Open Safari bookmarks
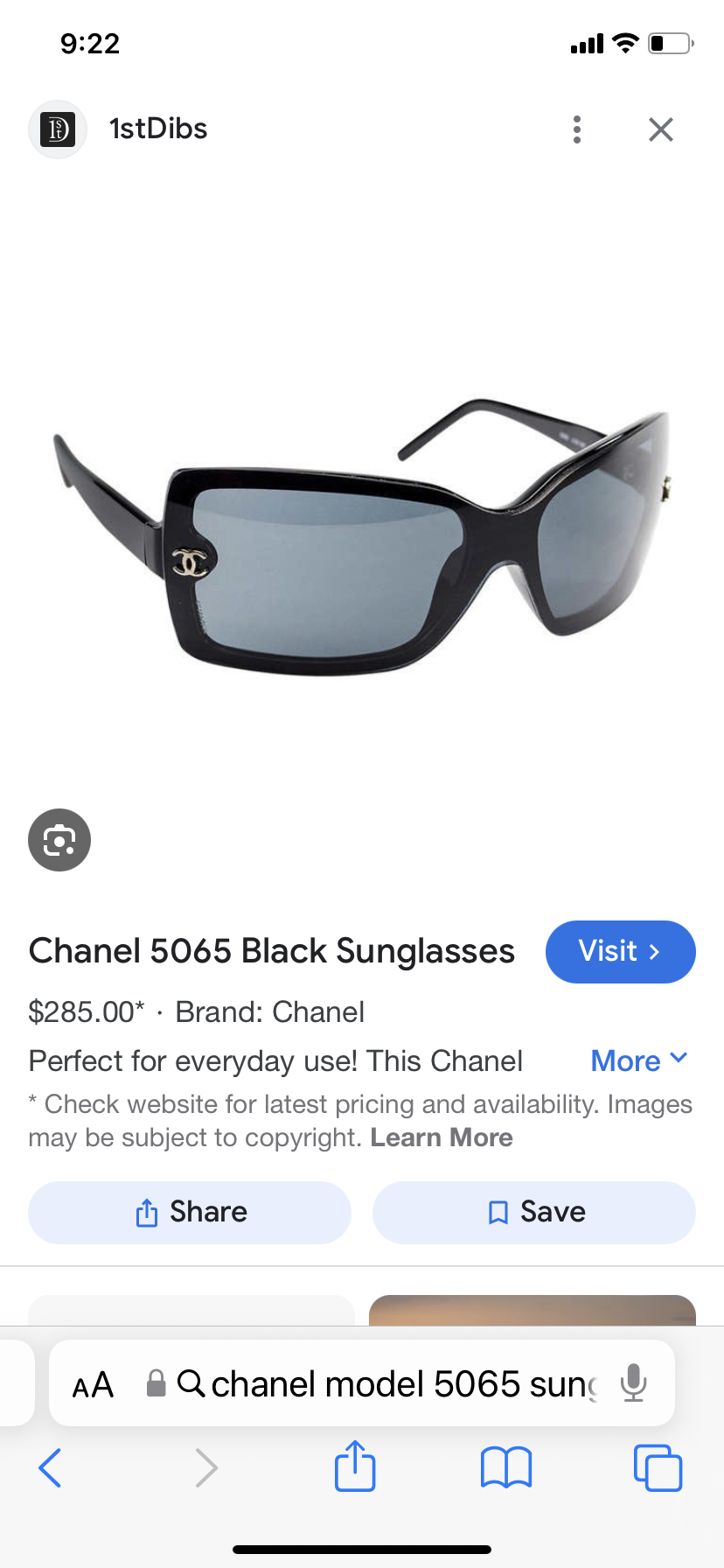 [505, 1467]
